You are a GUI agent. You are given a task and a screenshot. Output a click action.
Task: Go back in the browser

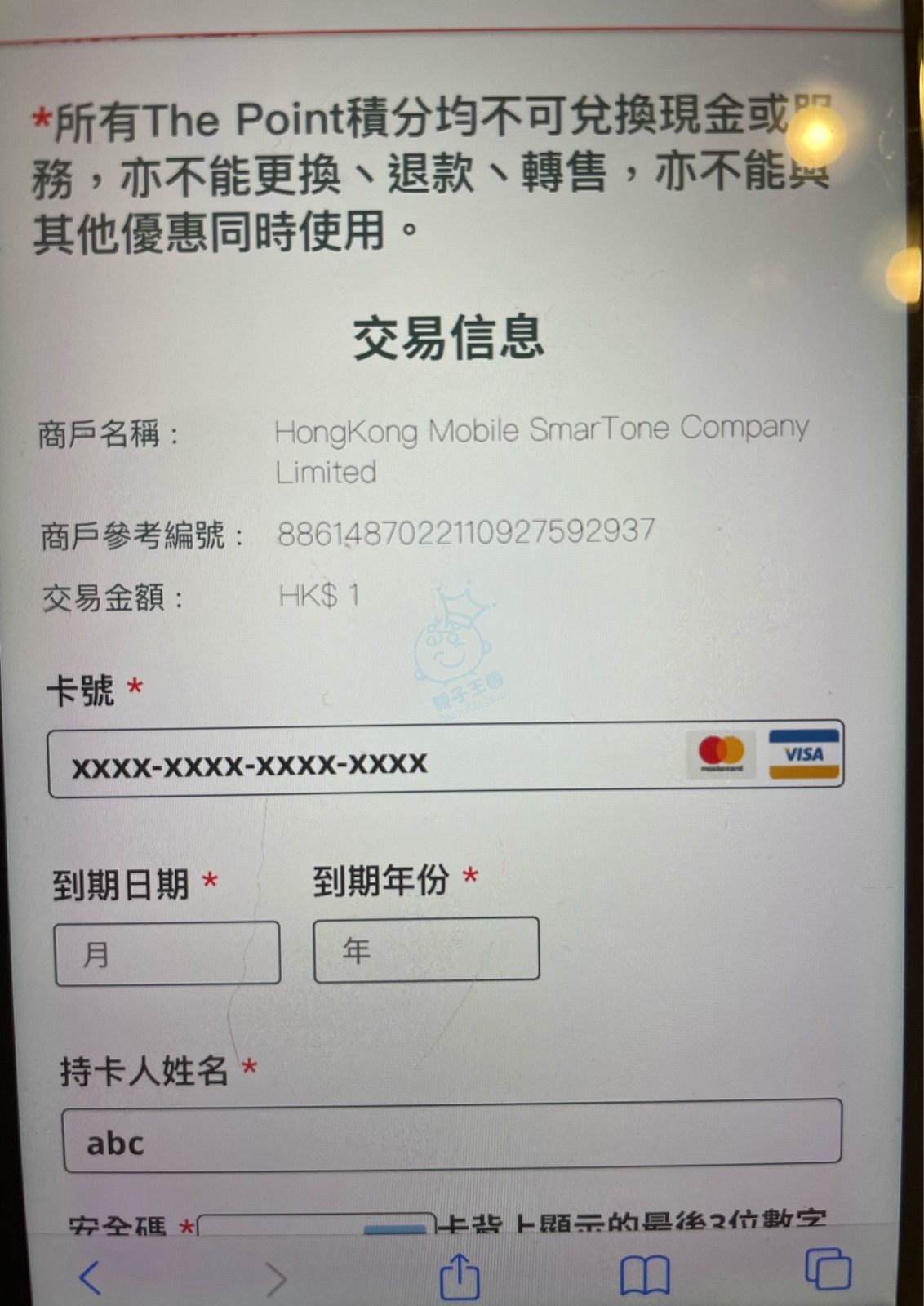click(x=90, y=1276)
